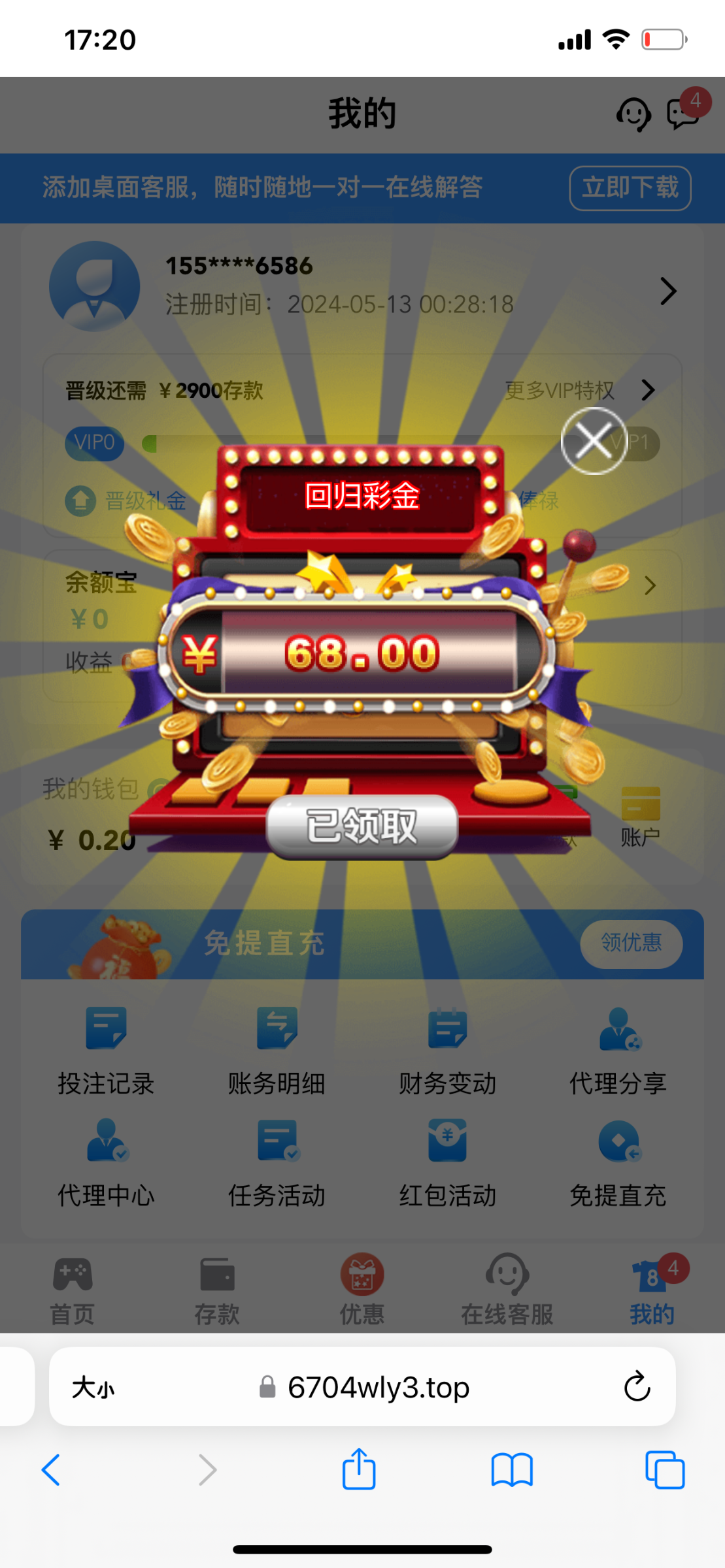Reload the page in Safari
Image resolution: width=725 pixels, height=1568 pixels.
click(637, 1386)
